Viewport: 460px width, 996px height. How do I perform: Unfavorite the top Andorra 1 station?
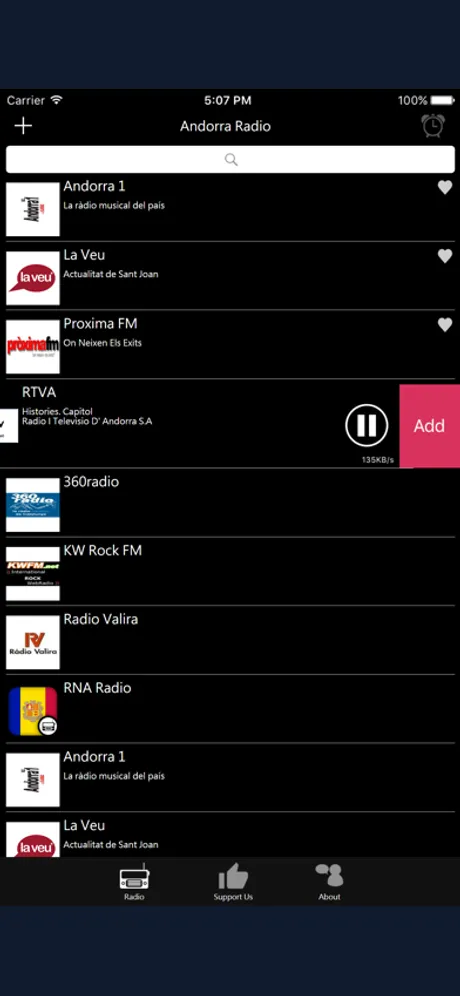coord(445,187)
